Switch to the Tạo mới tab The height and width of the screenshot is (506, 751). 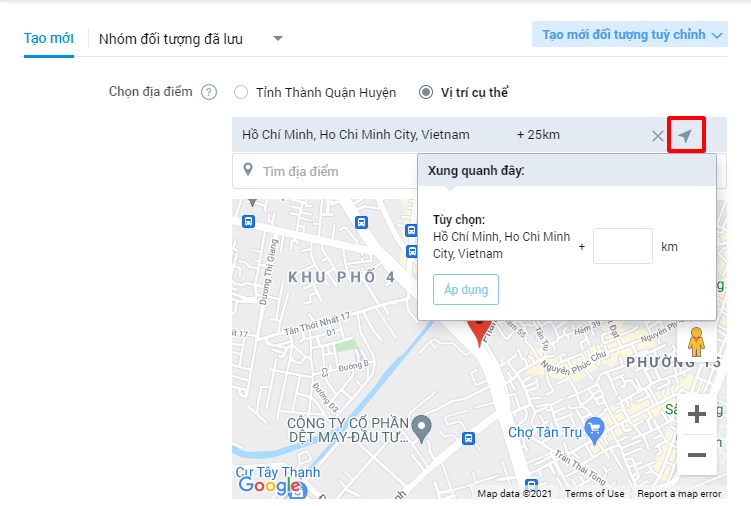pyautogui.click(x=48, y=38)
